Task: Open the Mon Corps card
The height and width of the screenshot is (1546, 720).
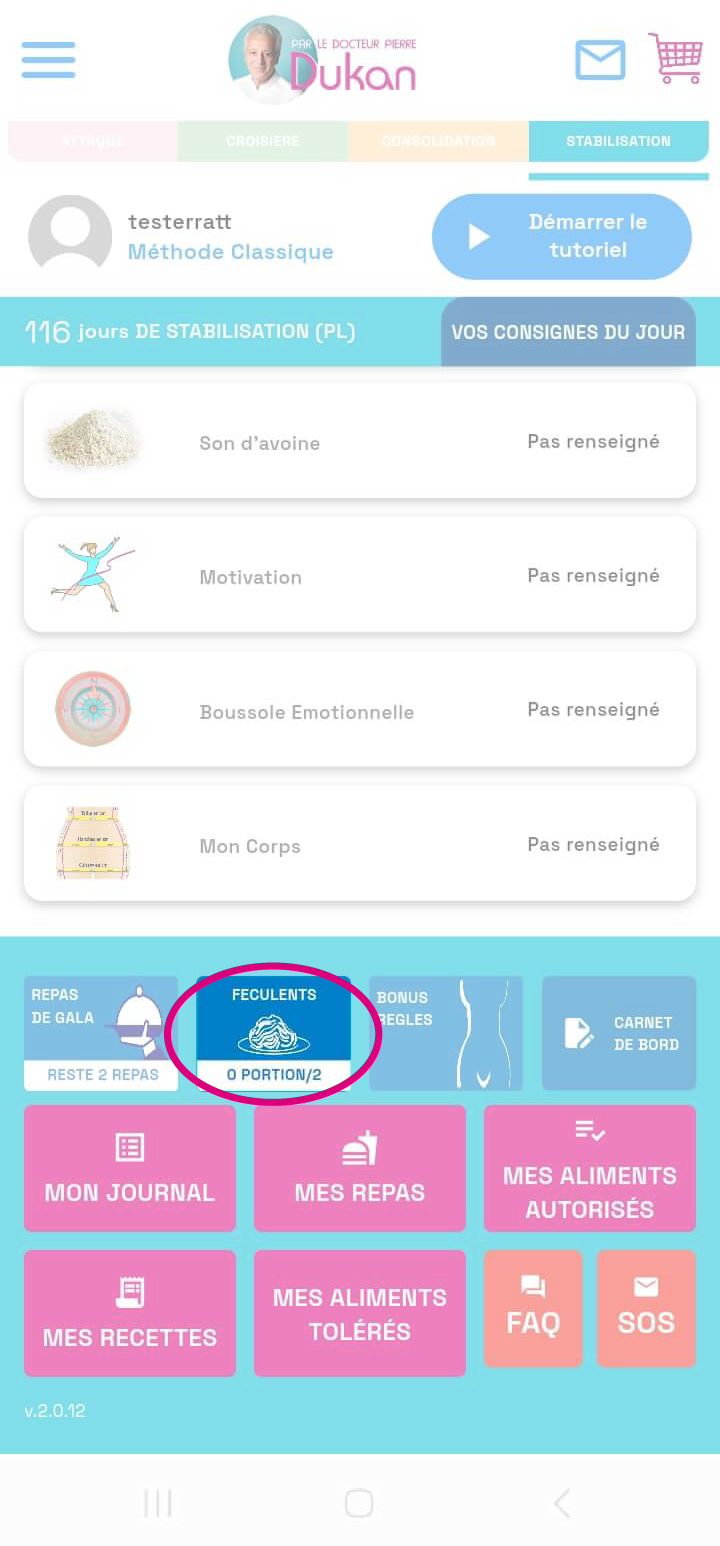Action: pos(360,845)
